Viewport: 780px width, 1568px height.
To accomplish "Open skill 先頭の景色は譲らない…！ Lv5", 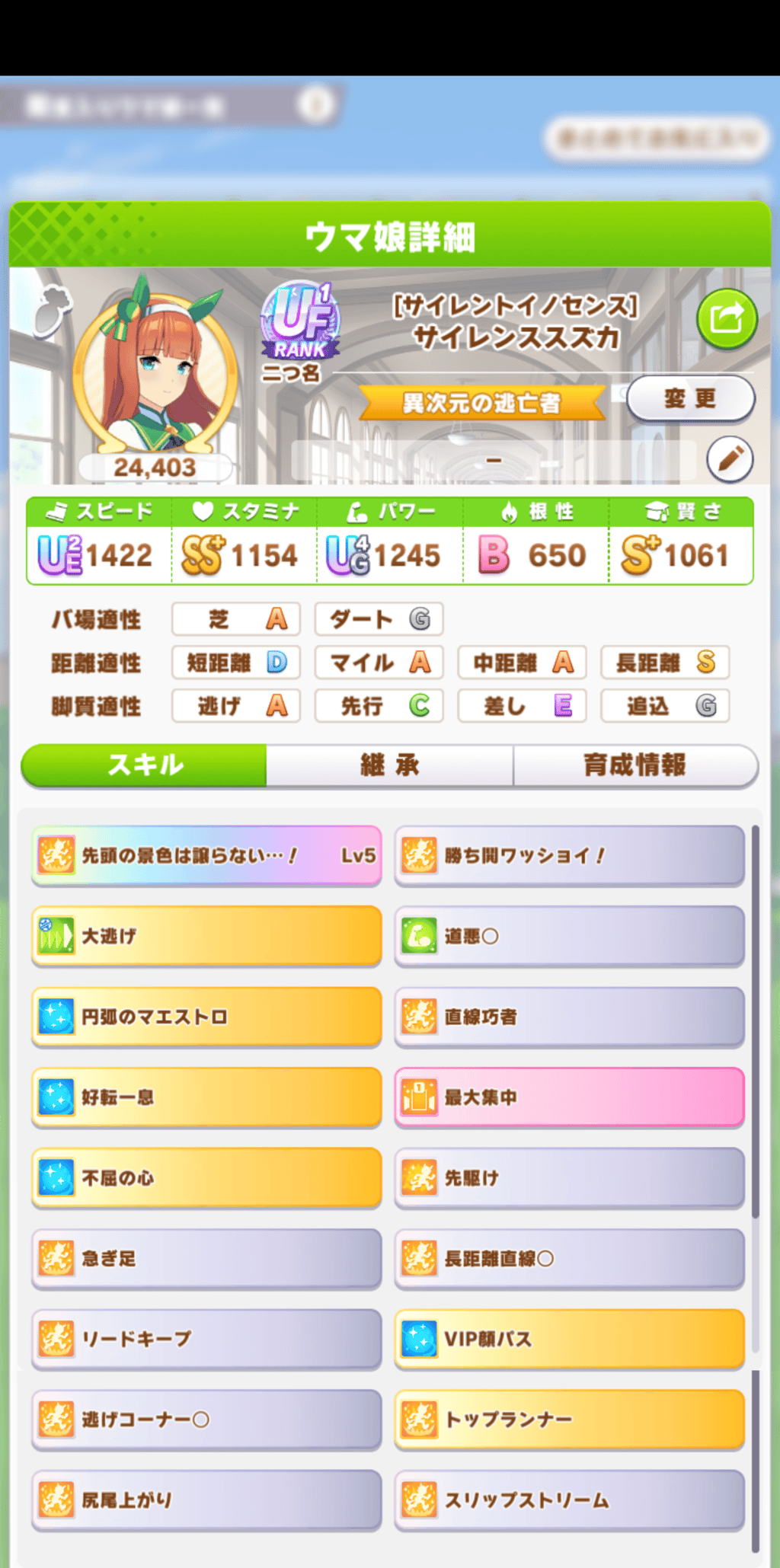I will (x=206, y=855).
